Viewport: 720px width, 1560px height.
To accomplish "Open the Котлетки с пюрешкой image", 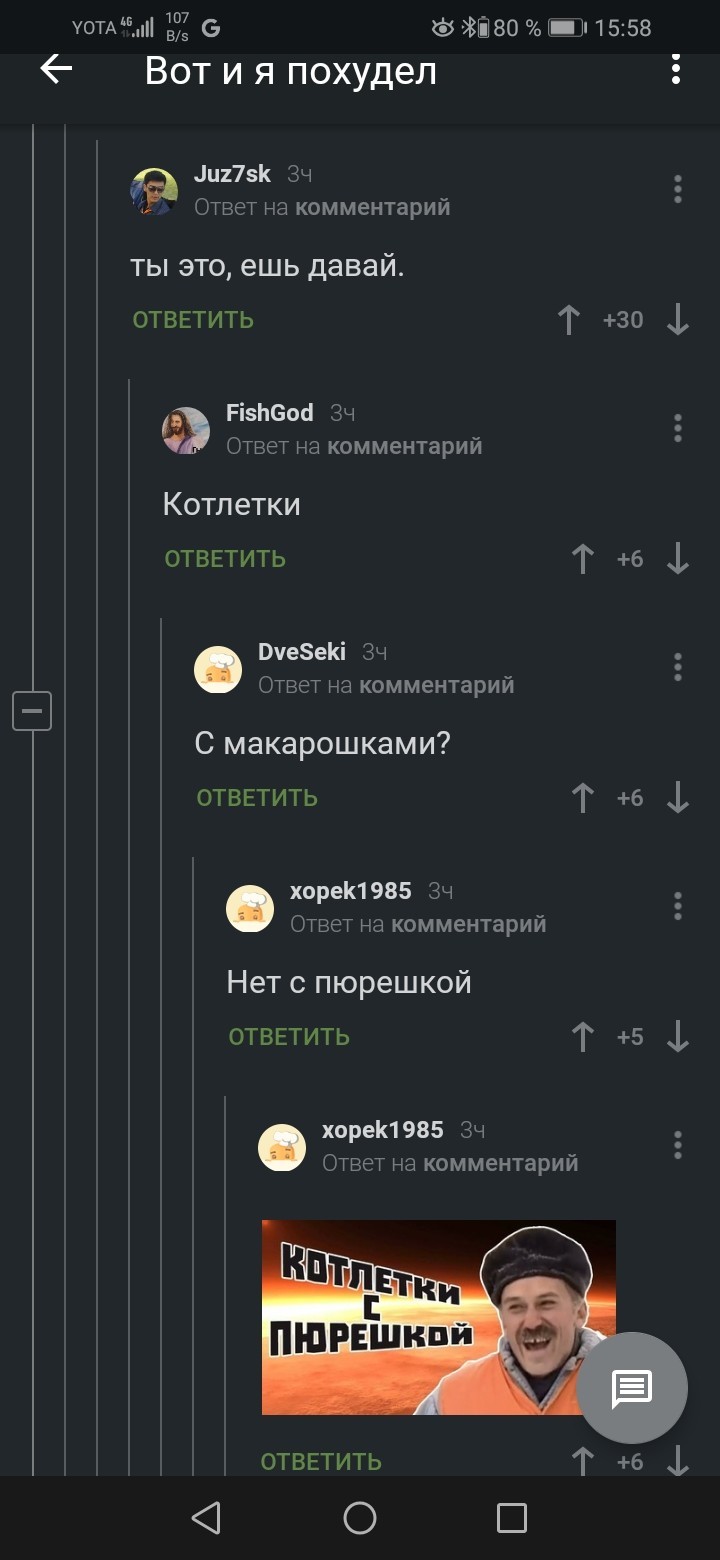I will [x=438, y=1317].
